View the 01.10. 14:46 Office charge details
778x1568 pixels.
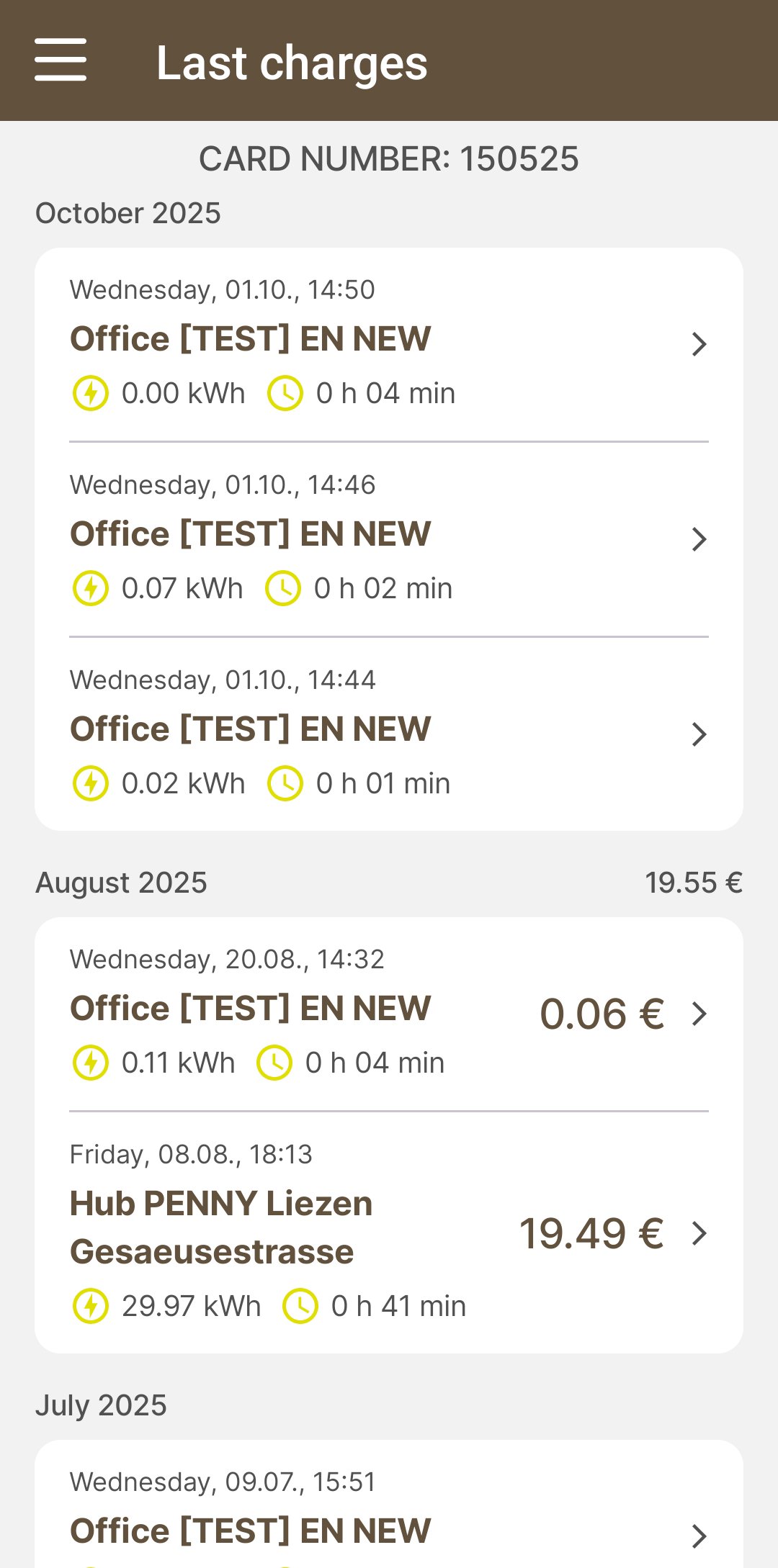point(389,539)
